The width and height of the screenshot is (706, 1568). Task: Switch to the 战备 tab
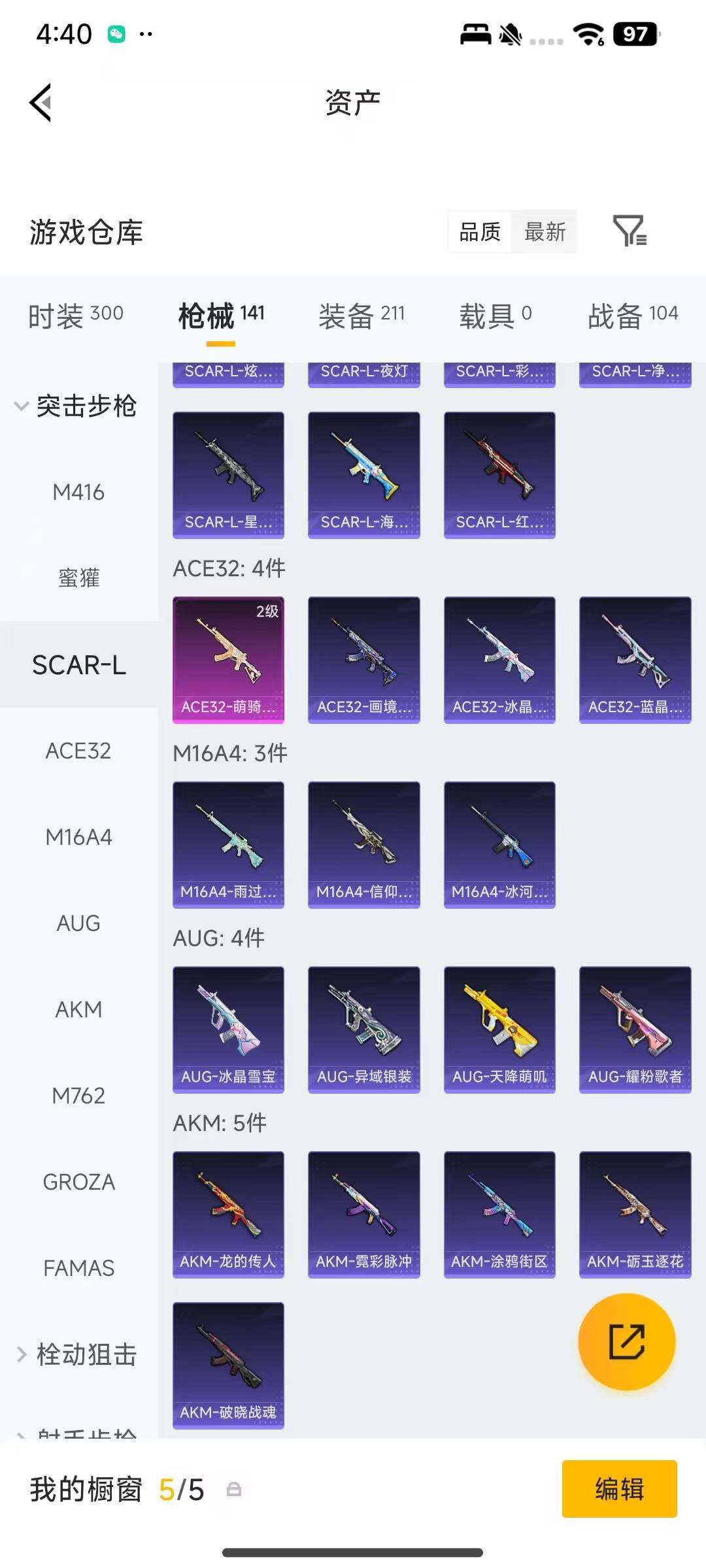(632, 316)
